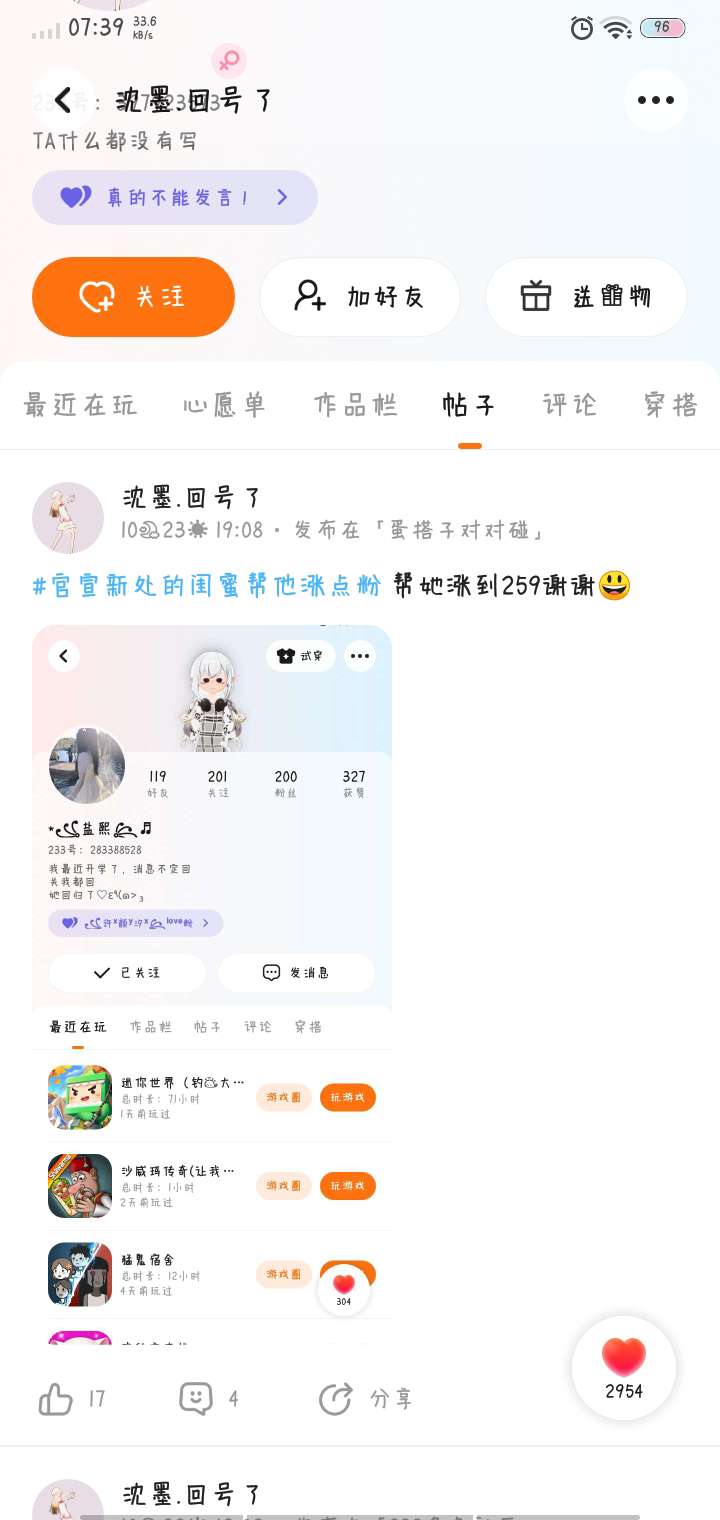
Task: Open 沈墨.回号了 avatar on the post
Action: [x=68, y=518]
